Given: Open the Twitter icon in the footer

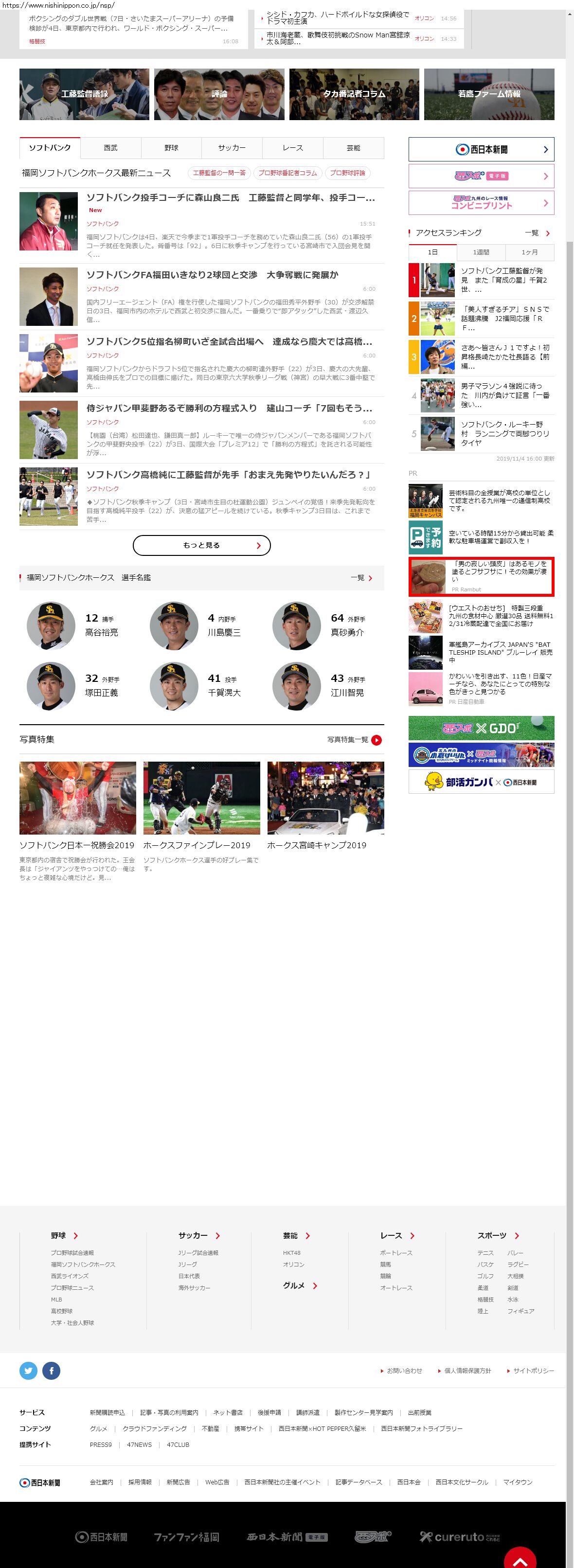Looking at the screenshot, I should point(29,1370).
